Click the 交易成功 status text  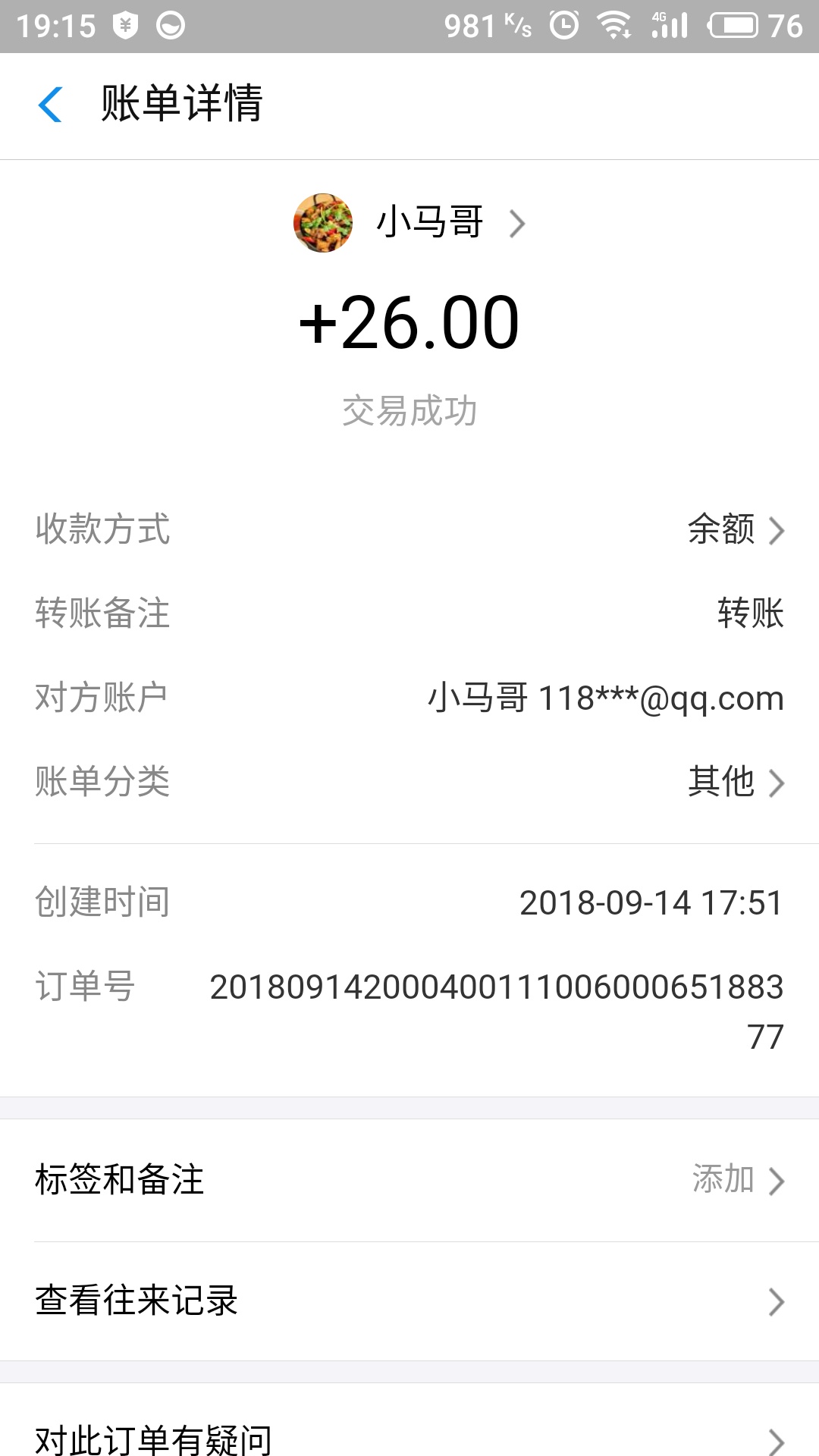409,407
